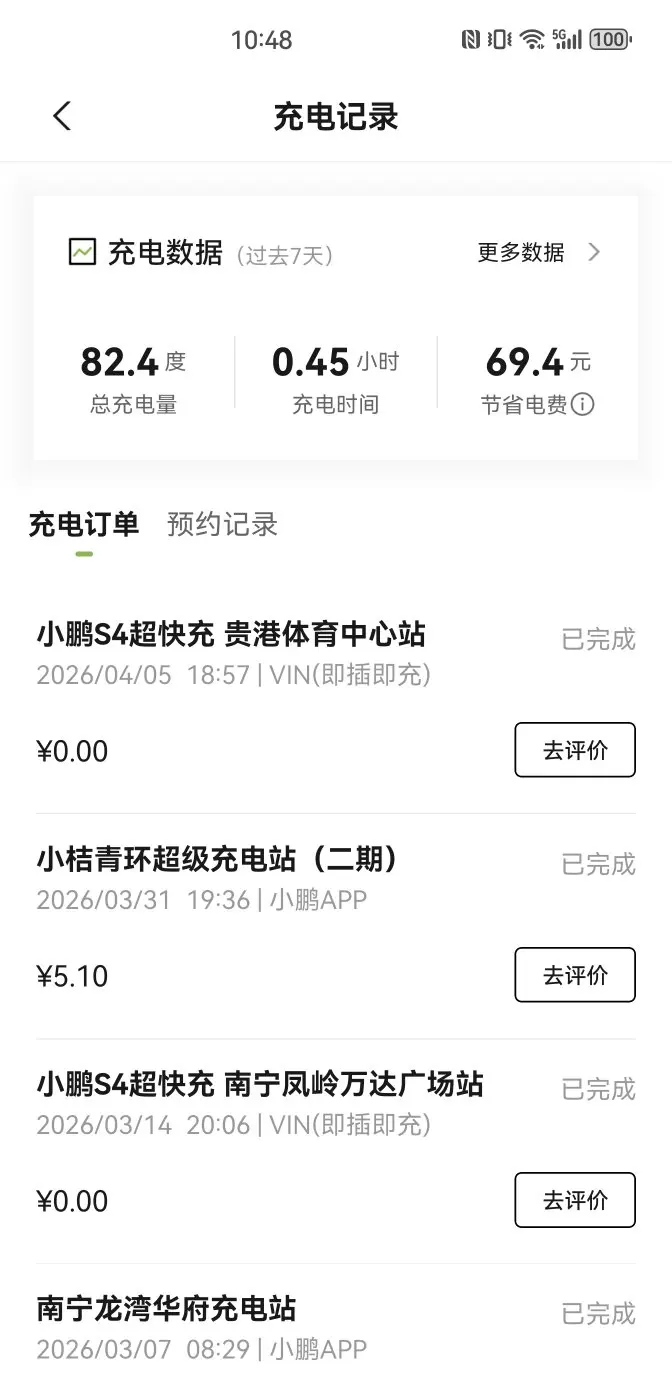Viewport: 672px width, 1386px height.
Task: Switch to the 预约记录 tab
Action: tap(222, 524)
